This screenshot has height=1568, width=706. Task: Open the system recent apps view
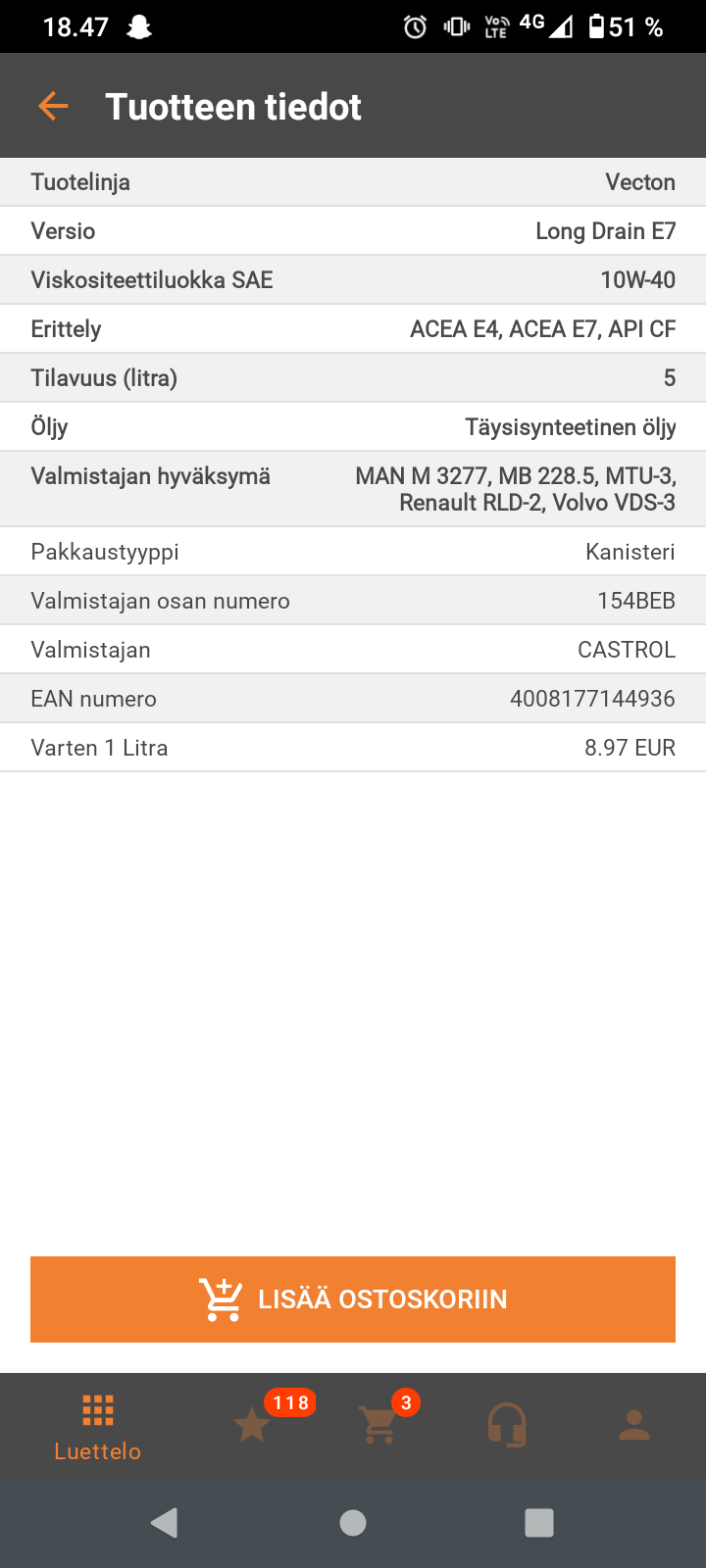click(x=539, y=1522)
